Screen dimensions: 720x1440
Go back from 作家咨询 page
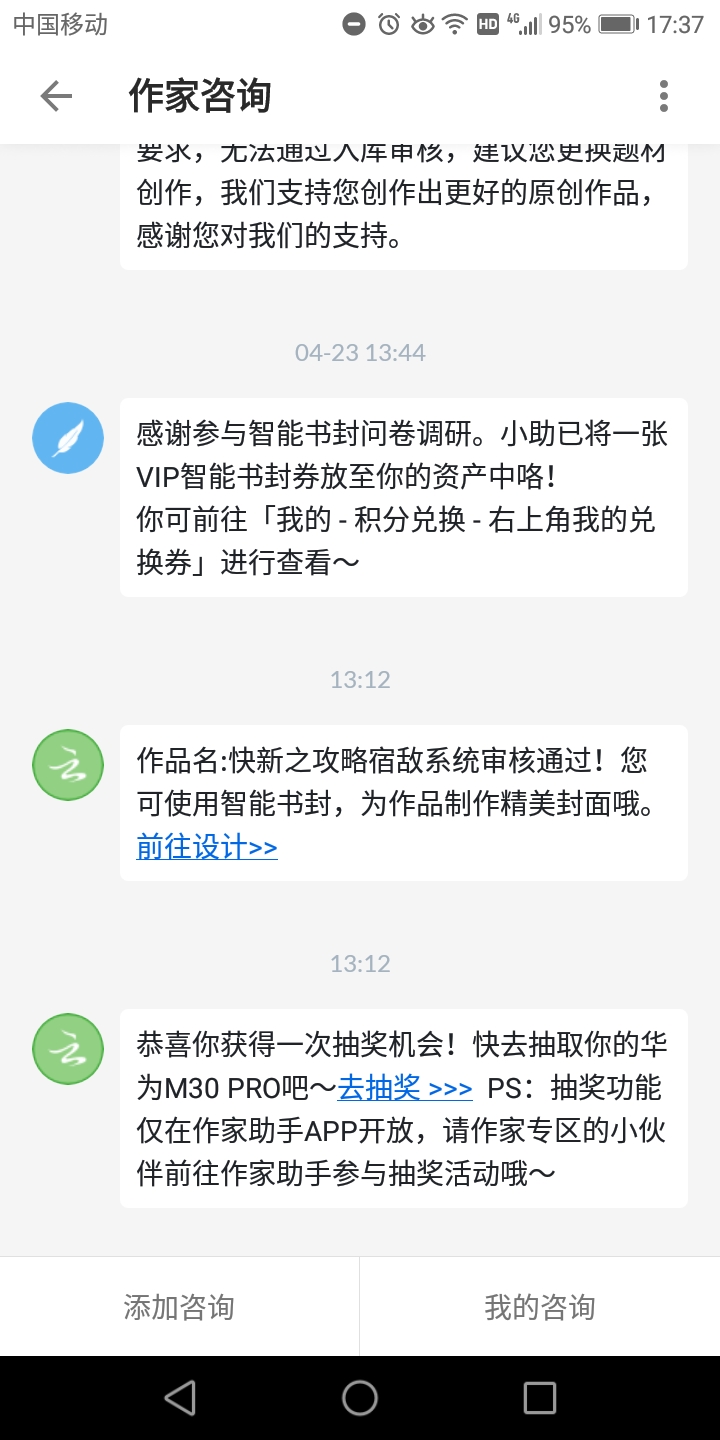click(56, 96)
